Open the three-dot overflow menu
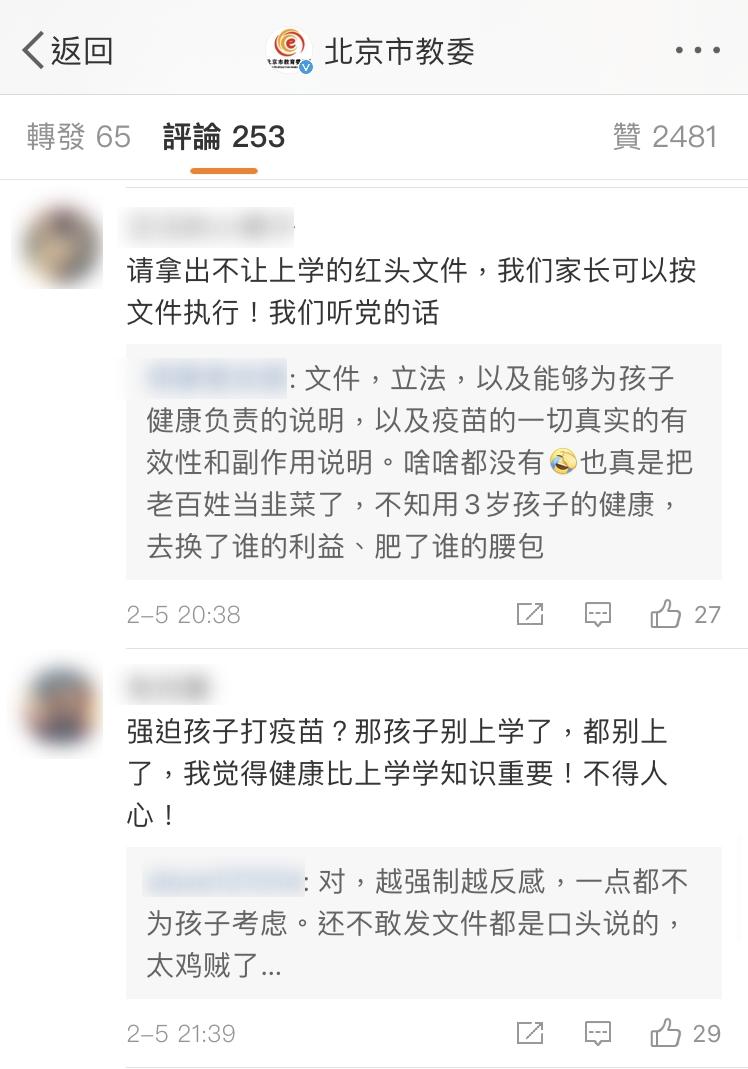The width and height of the screenshot is (748, 1069). pos(697,50)
